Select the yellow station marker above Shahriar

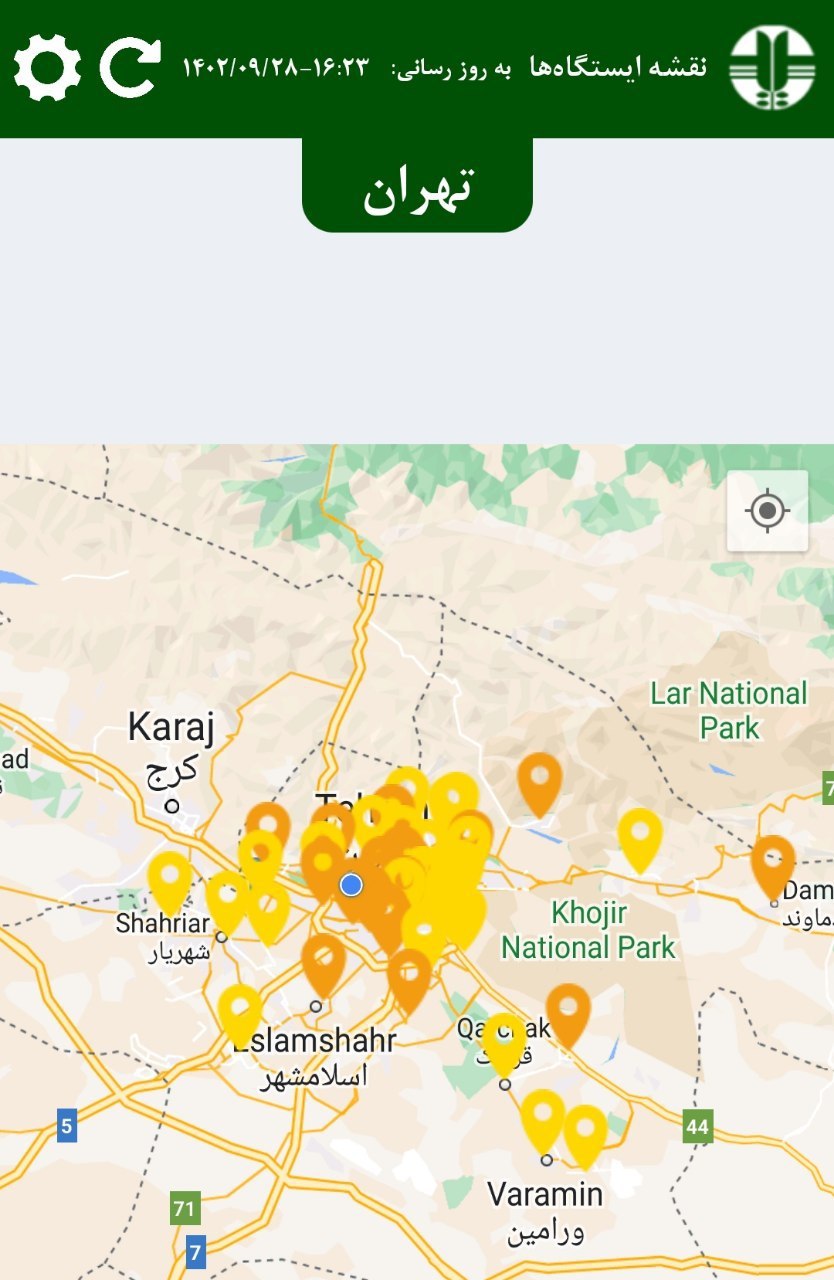(x=170, y=878)
